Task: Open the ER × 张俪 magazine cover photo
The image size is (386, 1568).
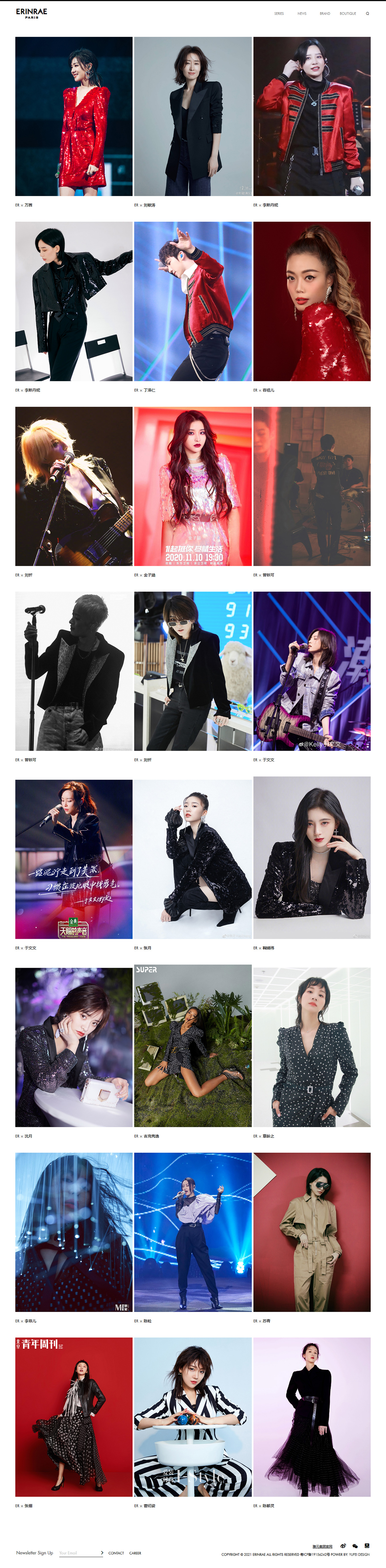Action: click(x=74, y=1417)
